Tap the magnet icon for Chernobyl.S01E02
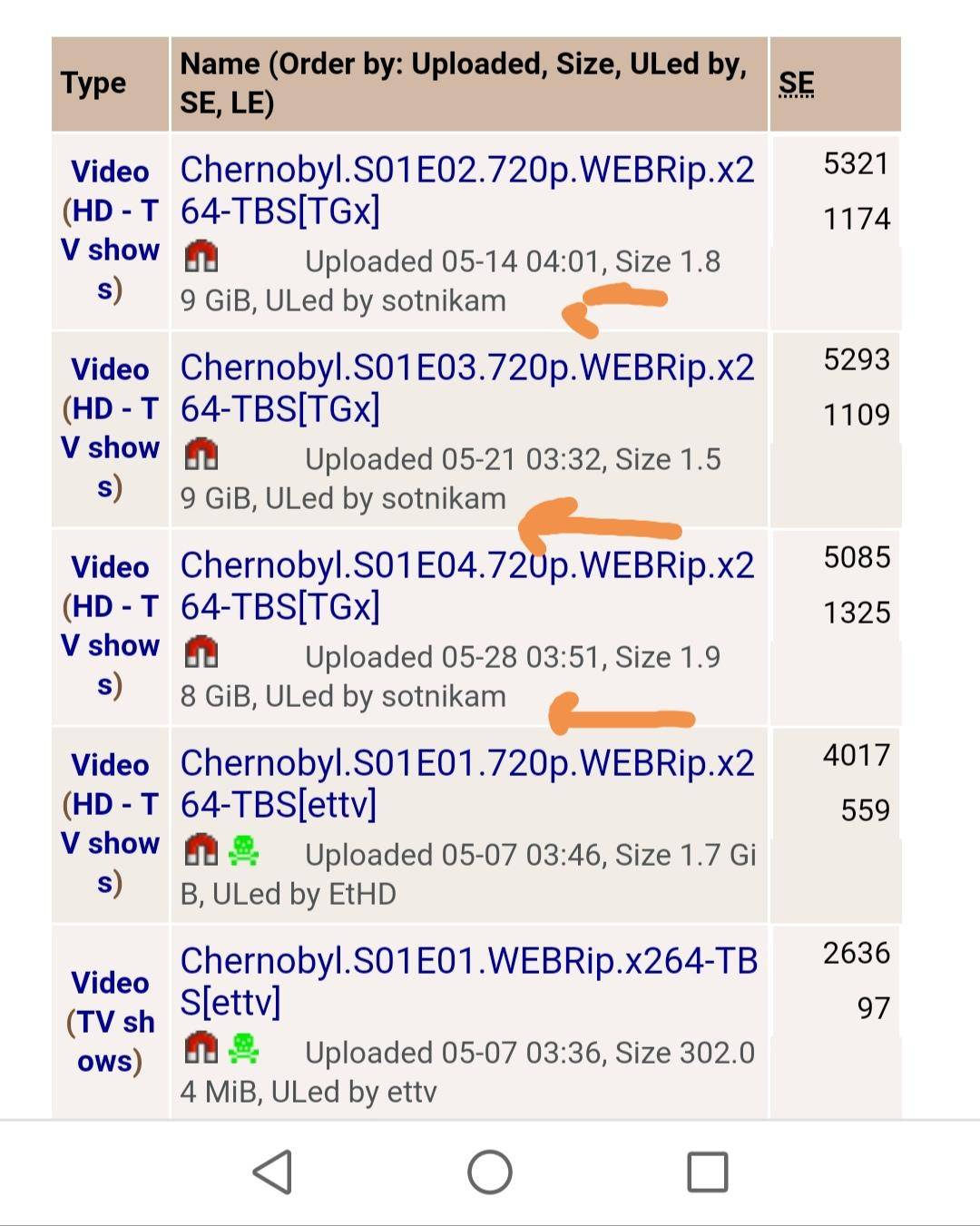980x1226 pixels. click(x=201, y=257)
